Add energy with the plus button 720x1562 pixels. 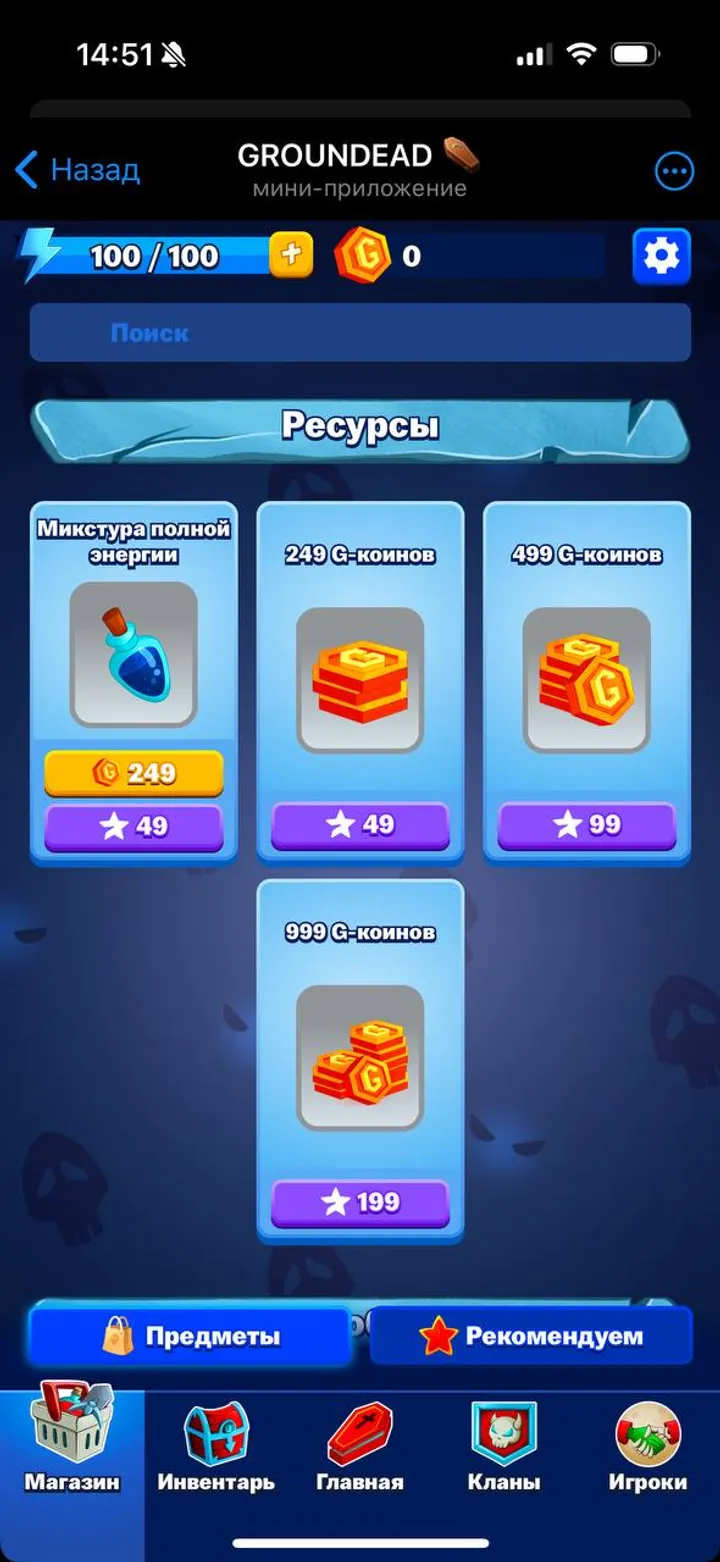click(291, 255)
